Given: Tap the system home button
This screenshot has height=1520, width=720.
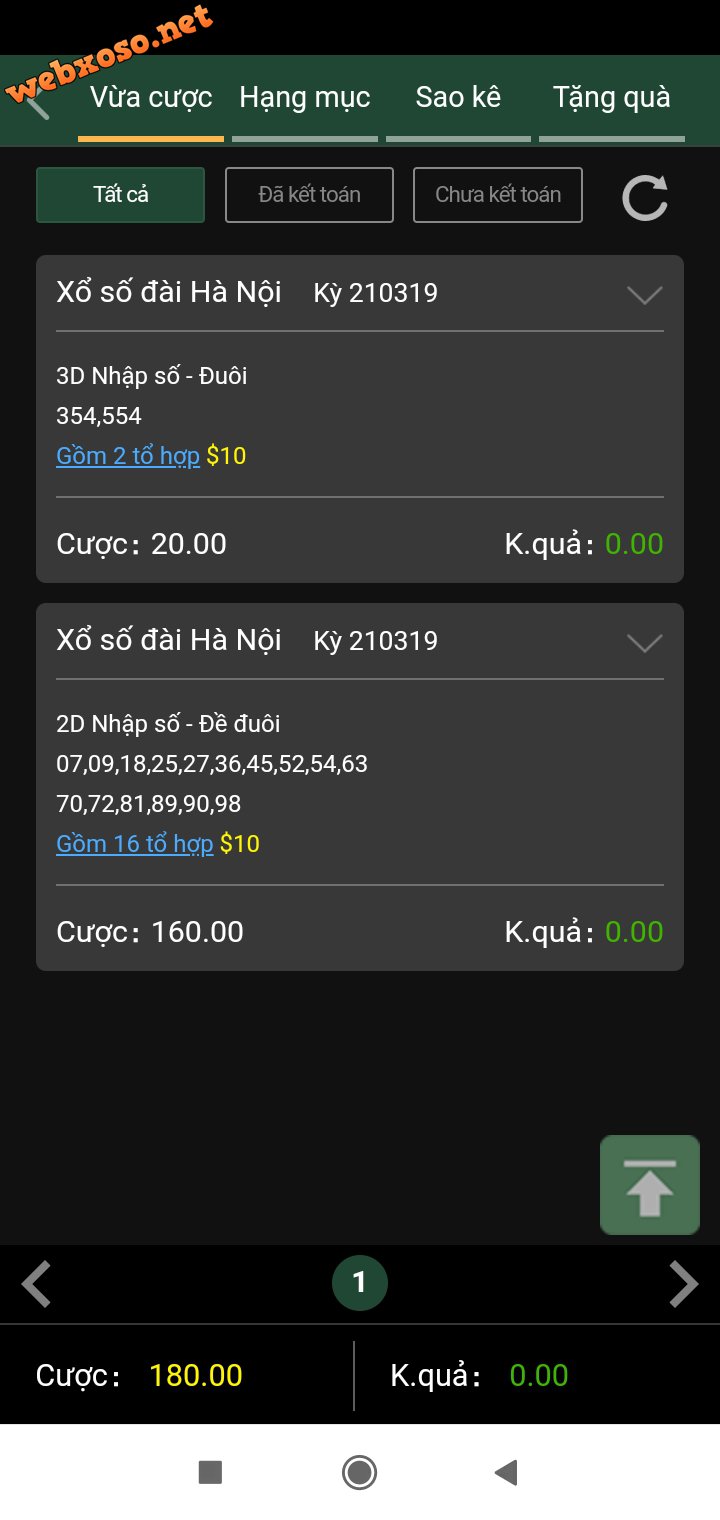Looking at the screenshot, I should [x=359, y=1472].
